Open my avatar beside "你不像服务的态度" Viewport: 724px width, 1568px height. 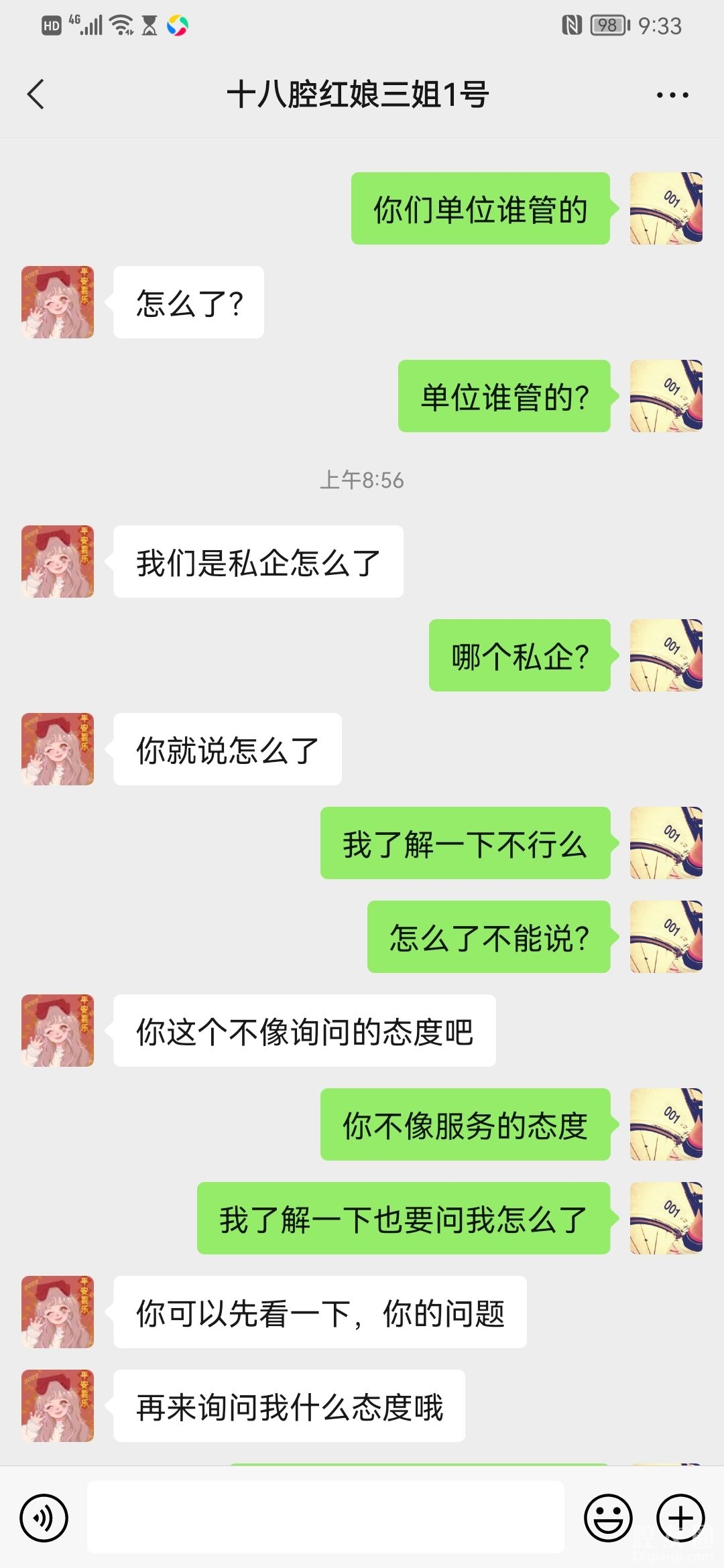666,1124
